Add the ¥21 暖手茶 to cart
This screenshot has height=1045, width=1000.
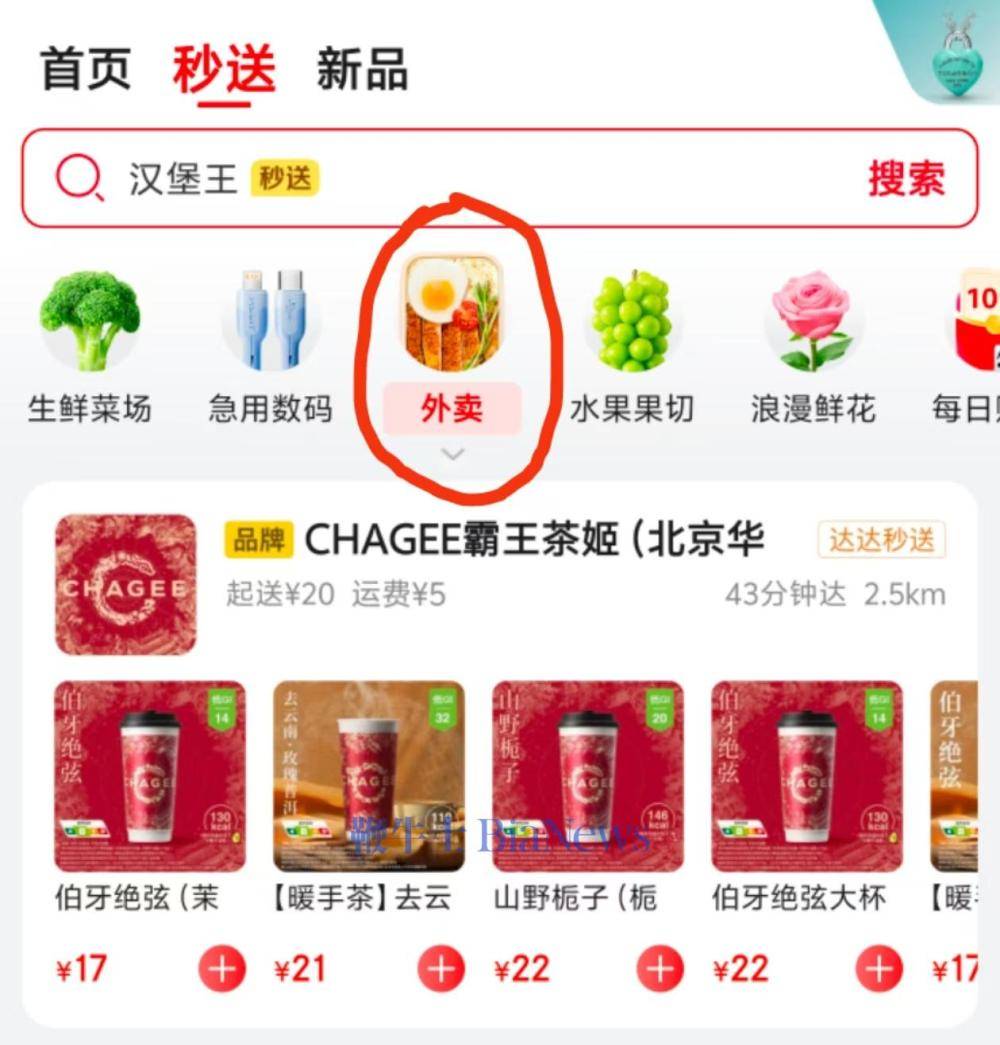[440, 969]
